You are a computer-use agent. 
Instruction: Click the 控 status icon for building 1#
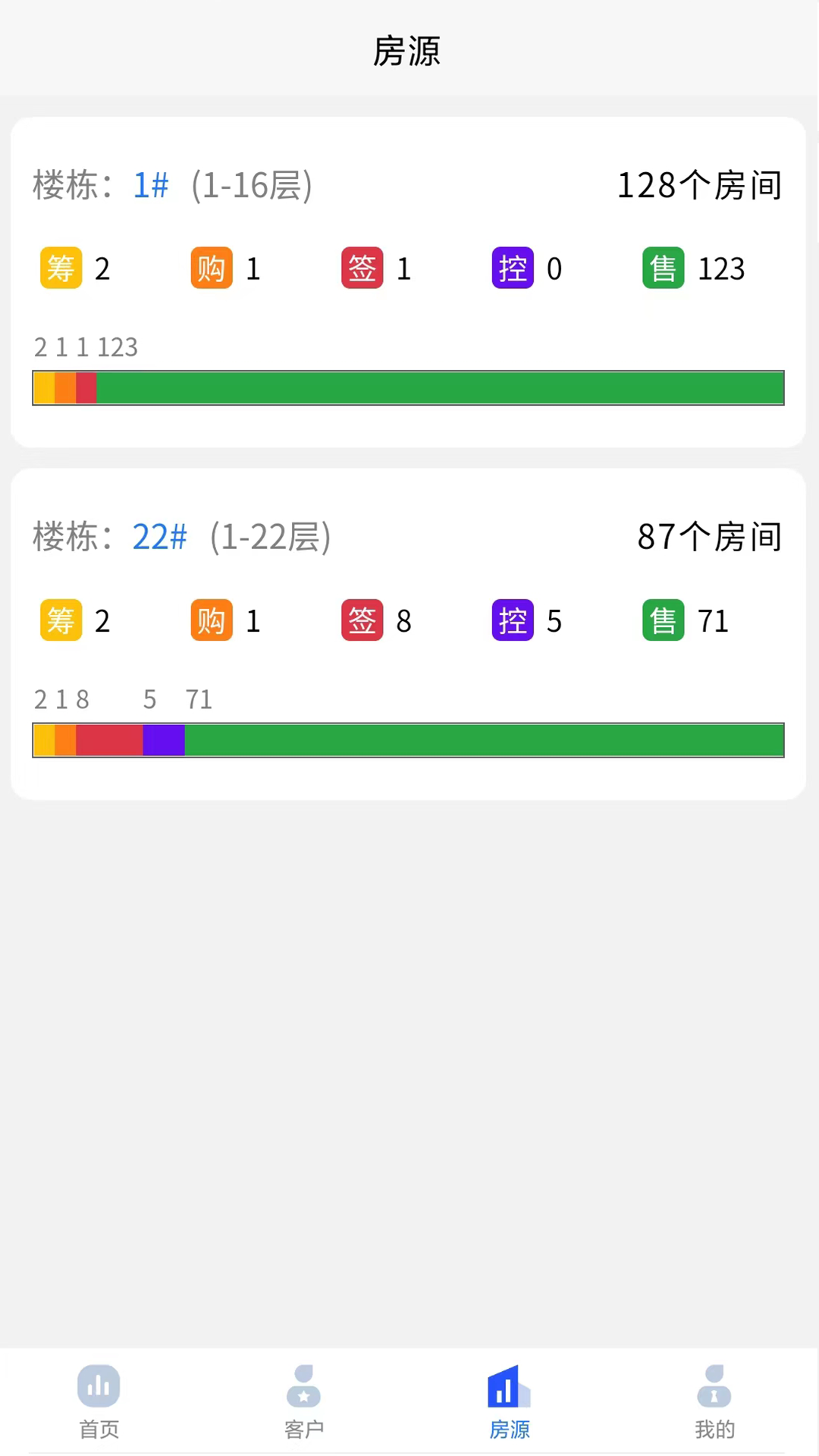tap(513, 268)
